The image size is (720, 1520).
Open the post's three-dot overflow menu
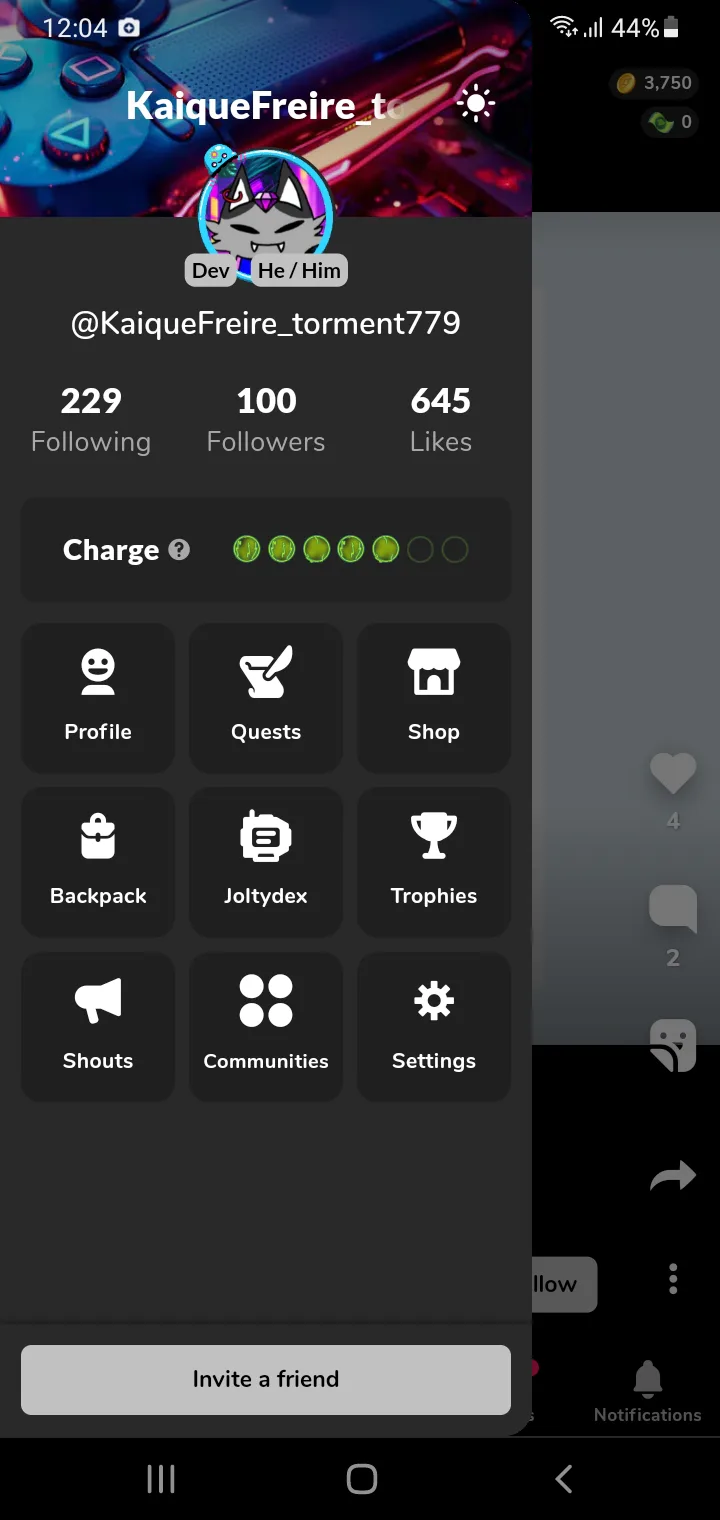click(673, 1278)
